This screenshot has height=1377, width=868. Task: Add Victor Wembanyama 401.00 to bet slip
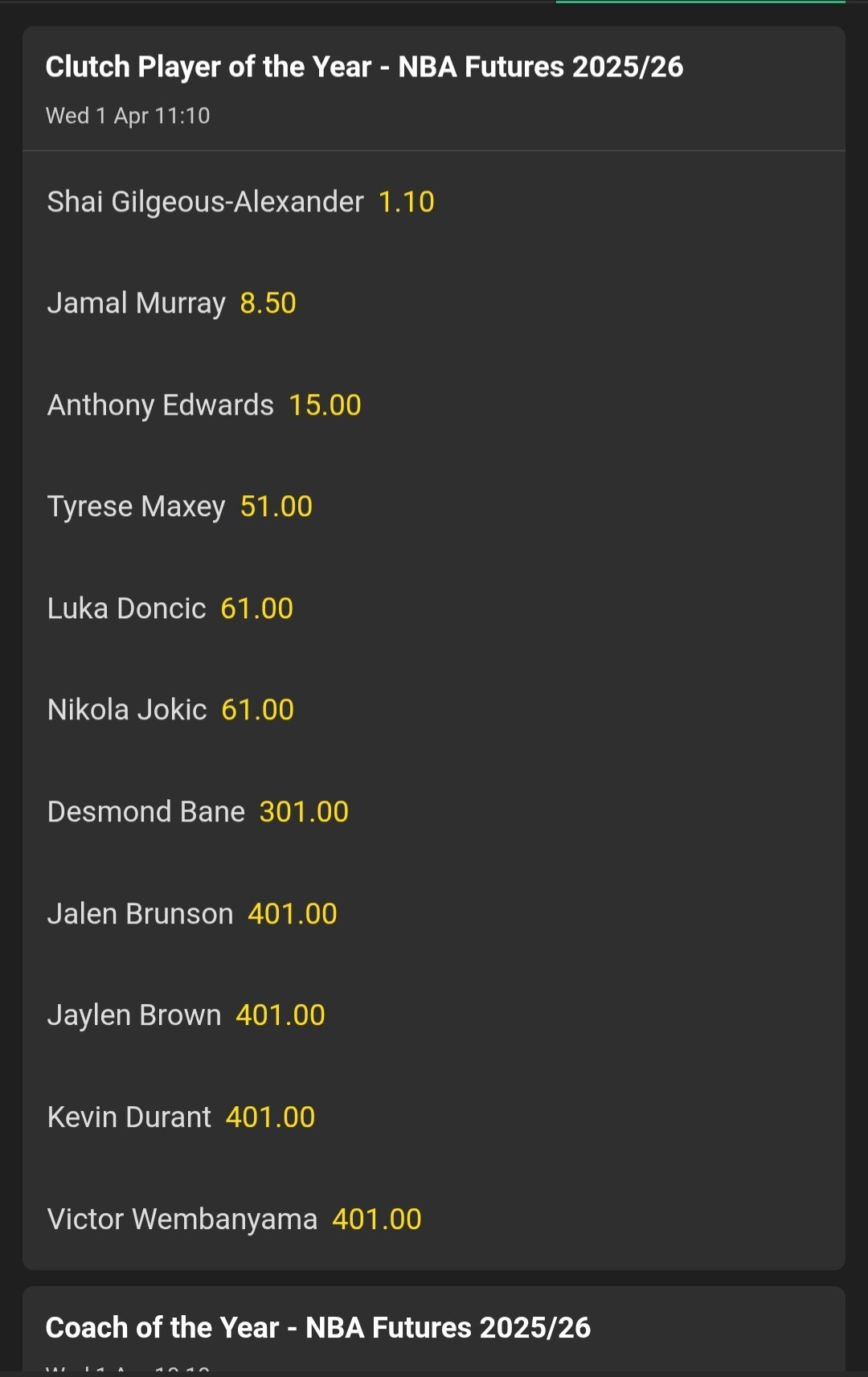[234, 1219]
